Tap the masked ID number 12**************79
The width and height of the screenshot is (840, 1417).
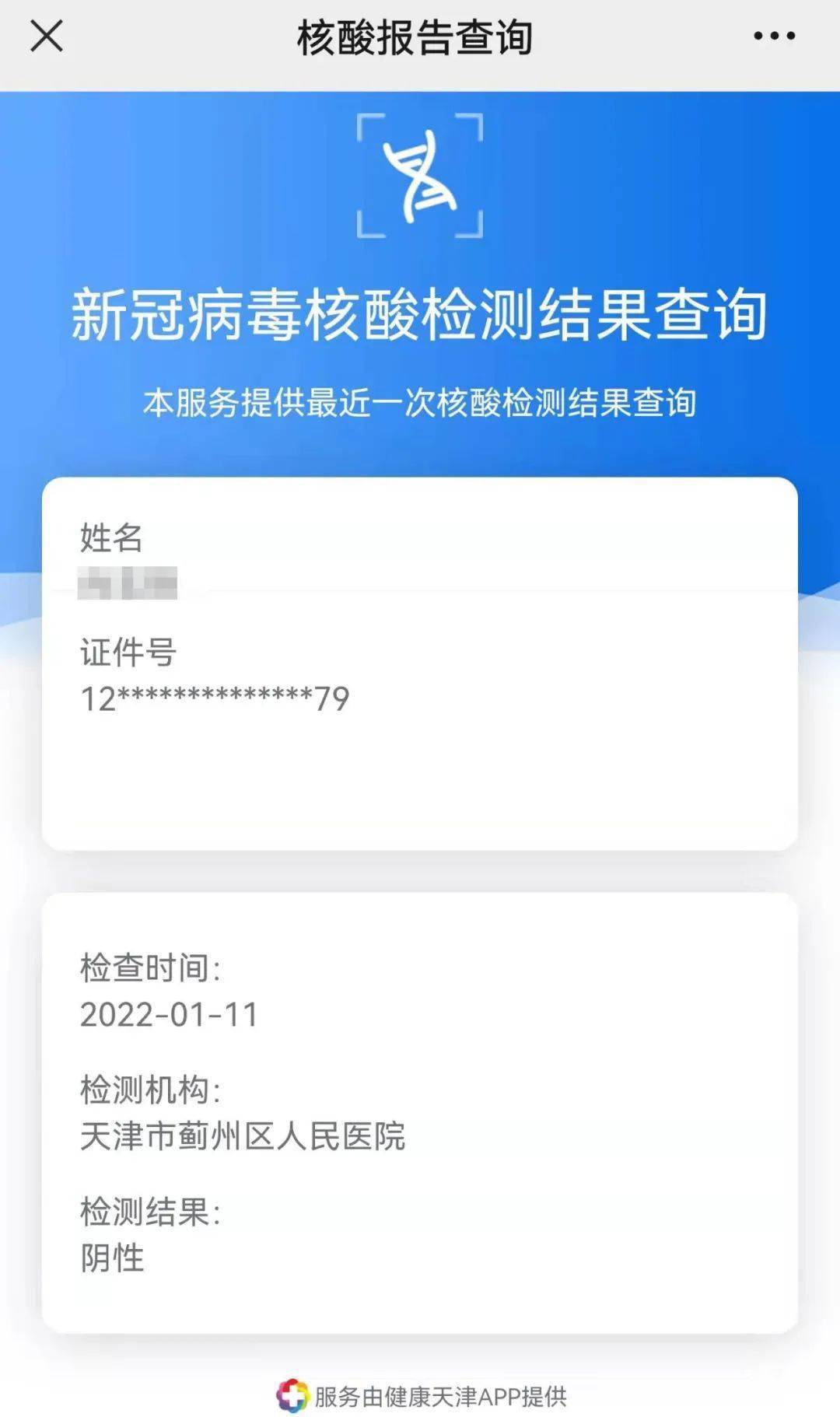coord(214,698)
